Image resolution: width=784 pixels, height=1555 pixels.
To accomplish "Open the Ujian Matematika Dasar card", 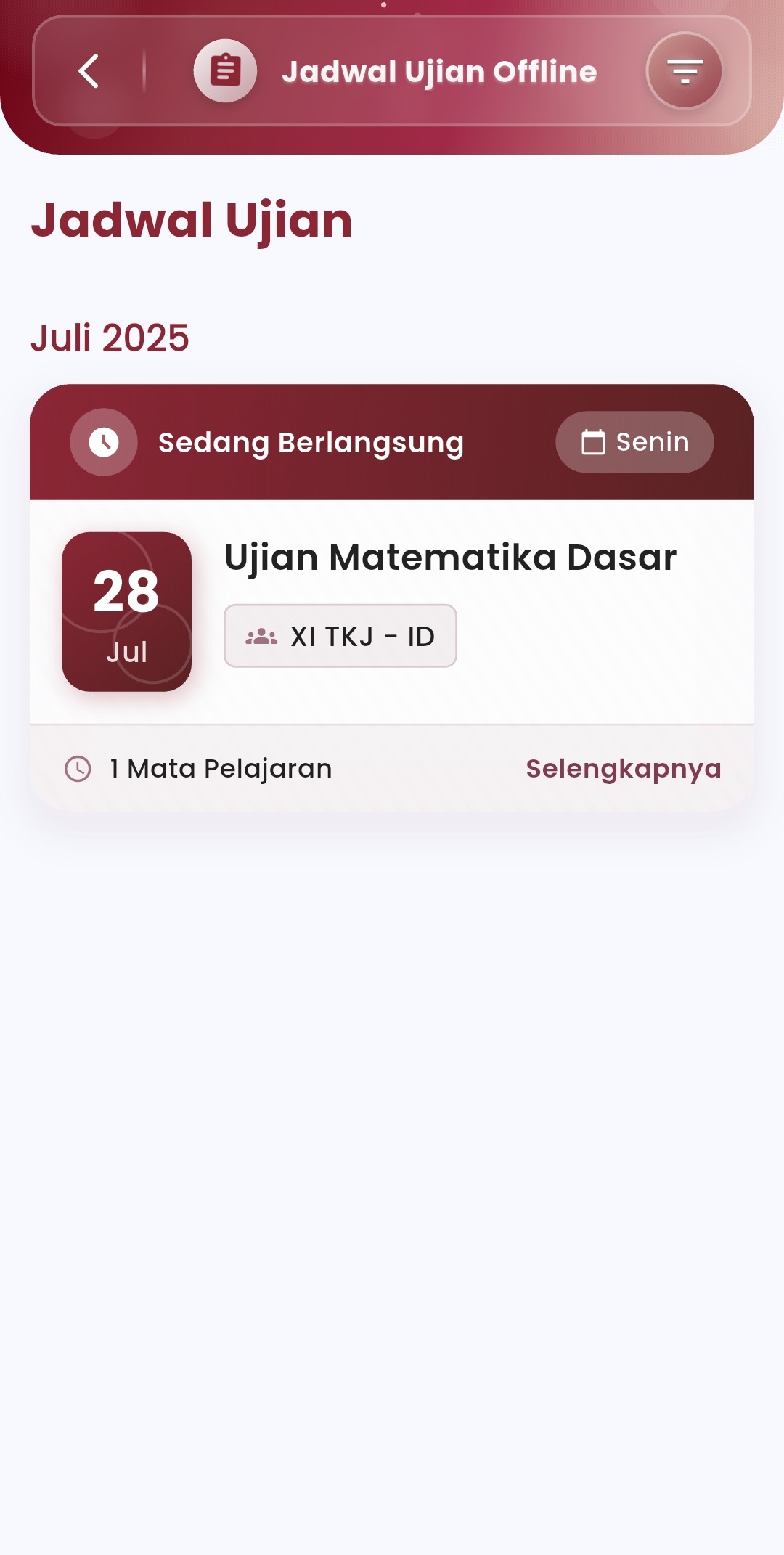I will [450, 558].
